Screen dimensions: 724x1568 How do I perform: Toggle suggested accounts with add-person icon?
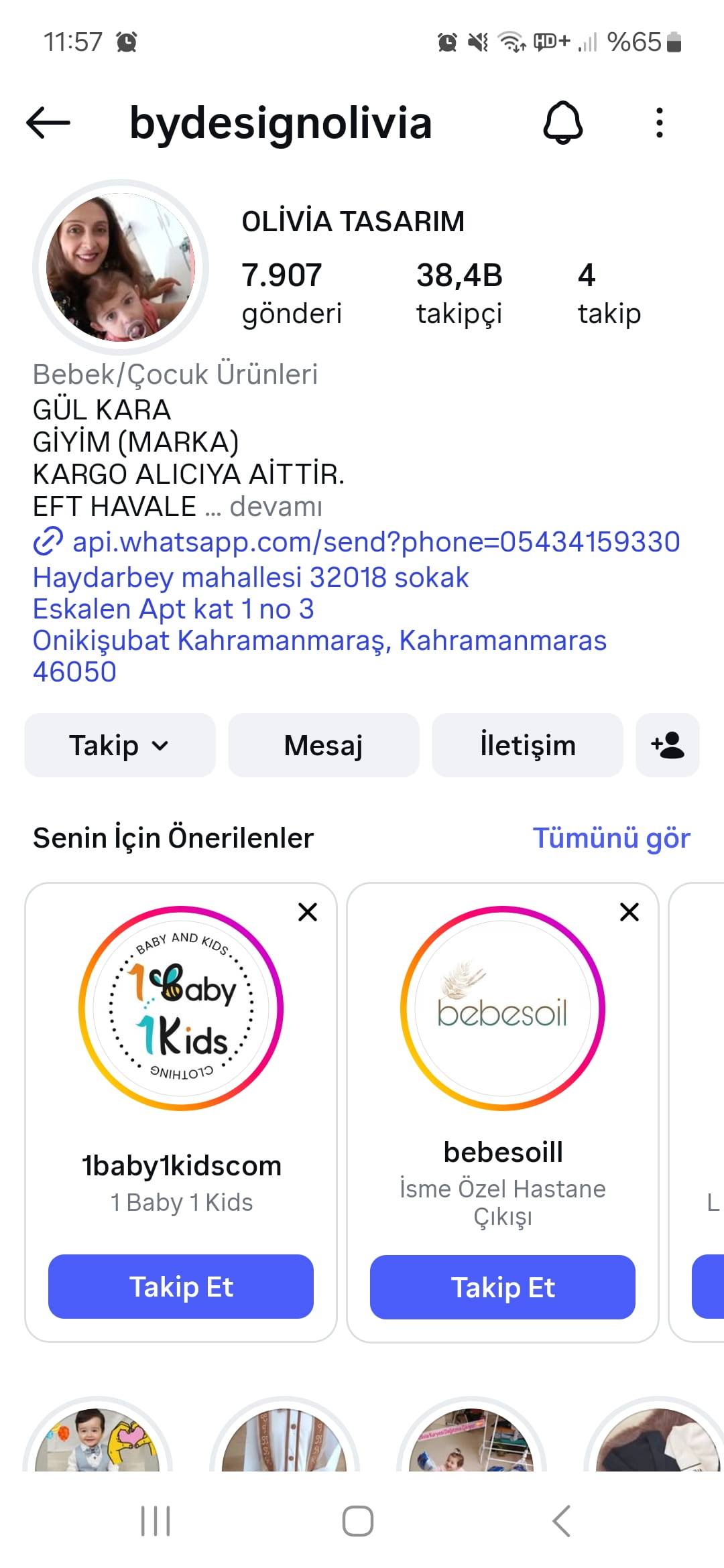click(x=668, y=745)
